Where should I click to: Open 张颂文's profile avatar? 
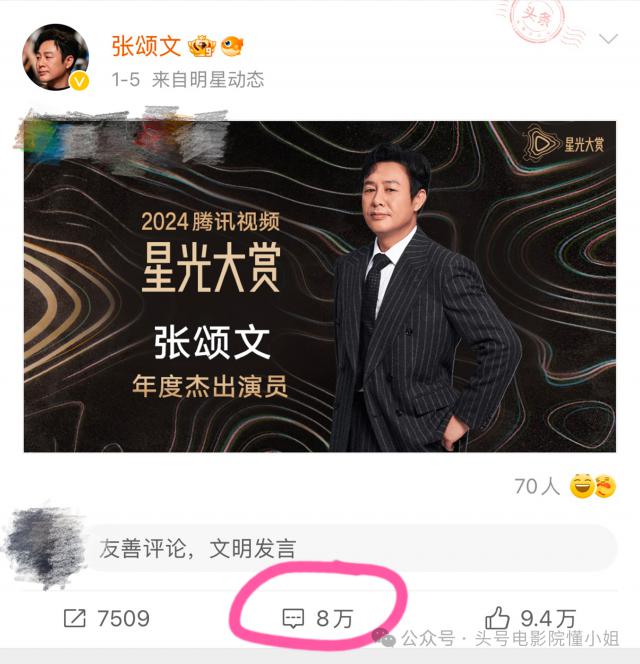(x=56, y=57)
